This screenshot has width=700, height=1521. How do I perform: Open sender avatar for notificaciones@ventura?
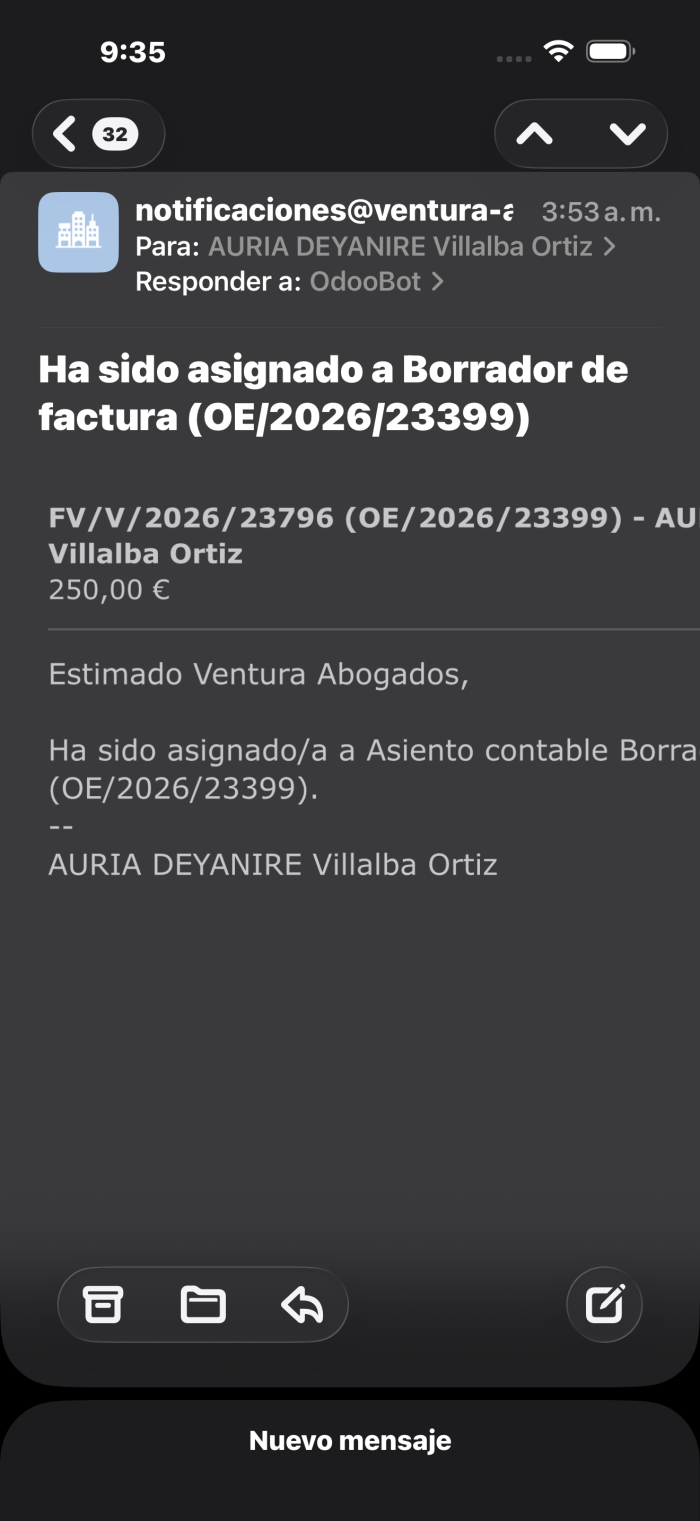click(x=78, y=232)
